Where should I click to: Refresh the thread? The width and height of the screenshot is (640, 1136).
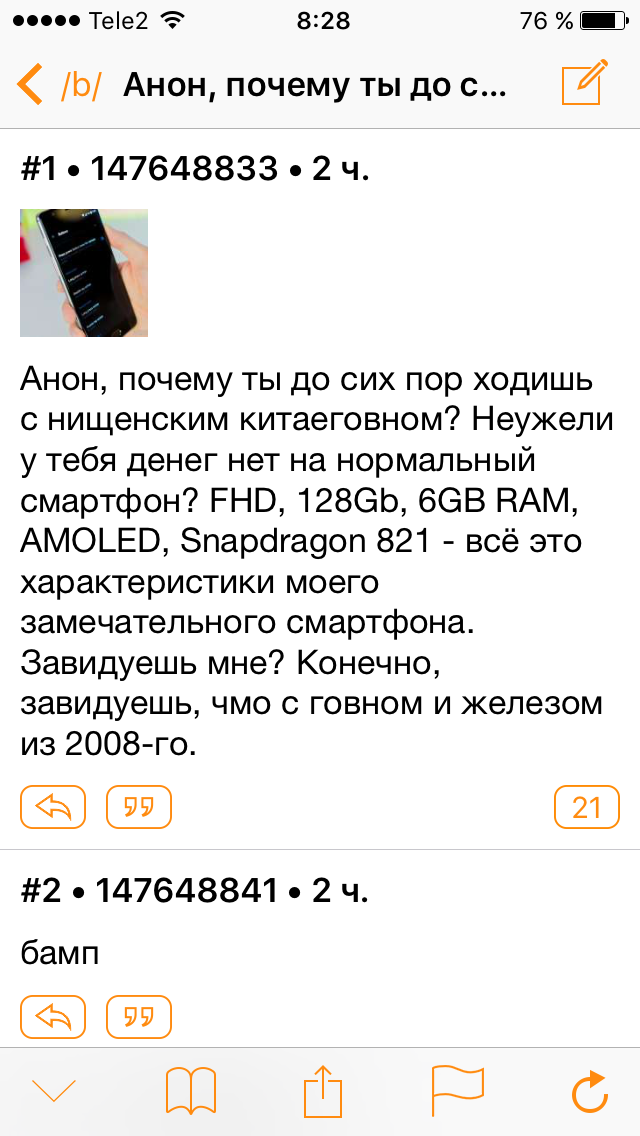coord(590,1090)
